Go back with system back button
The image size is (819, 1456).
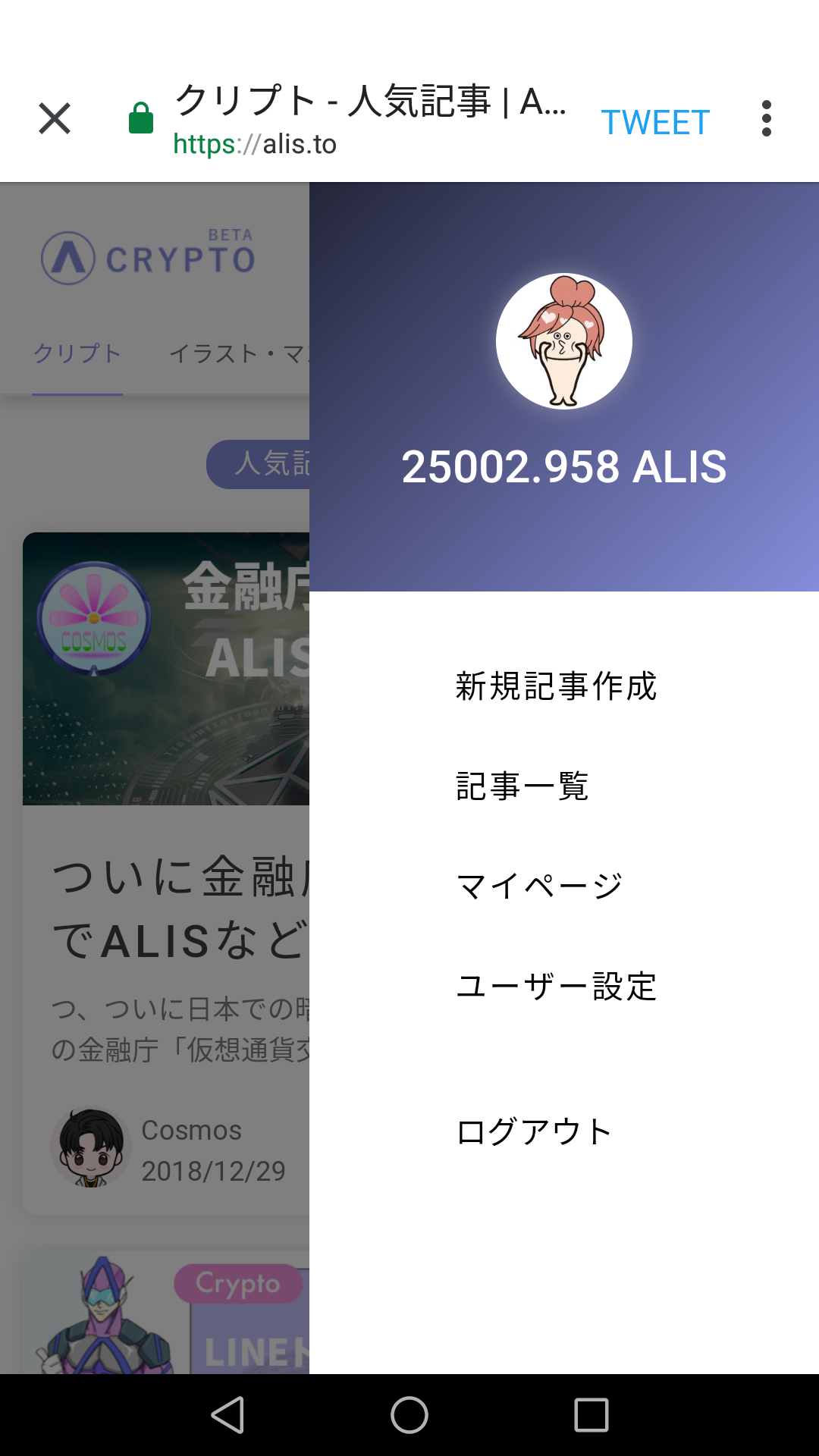227,1415
